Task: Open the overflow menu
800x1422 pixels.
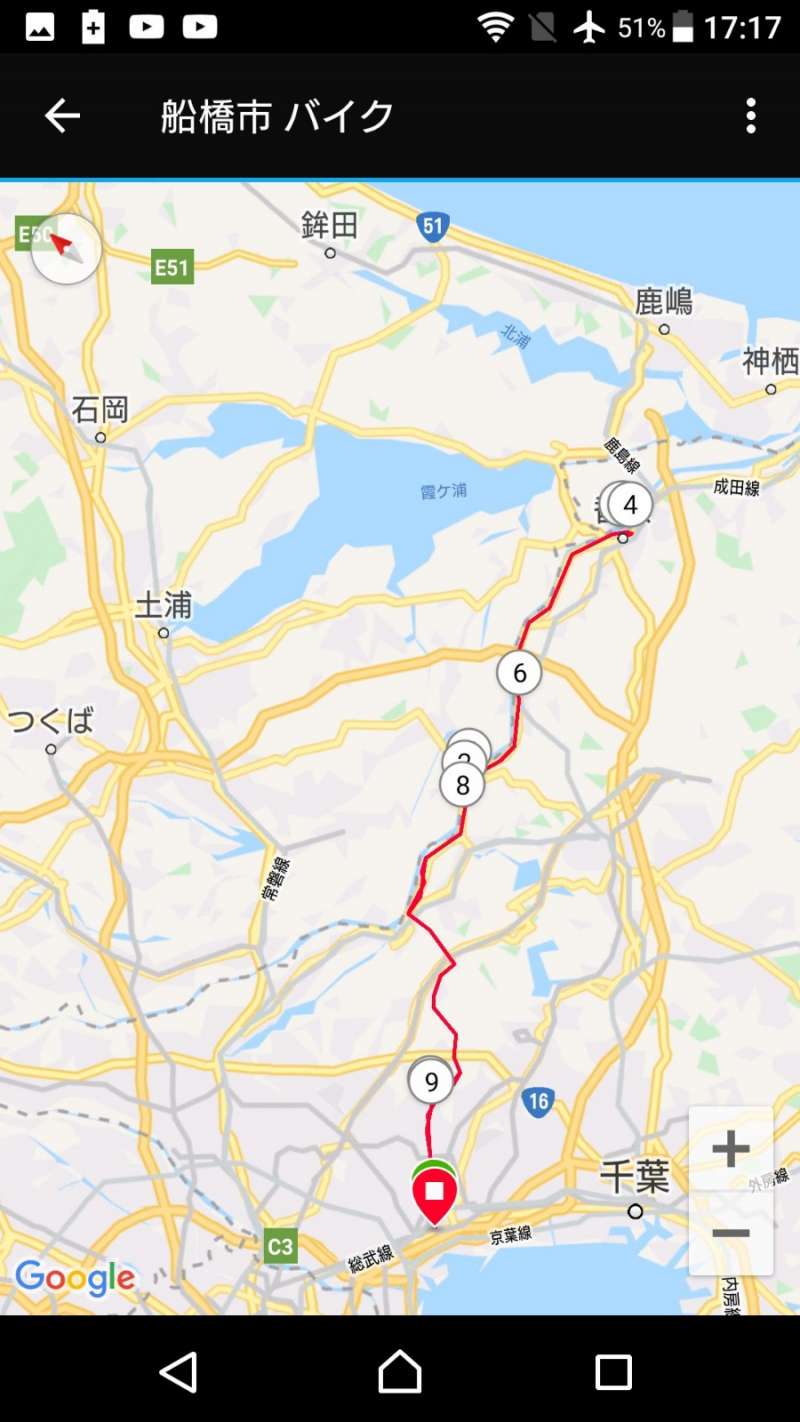Action: tap(751, 117)
